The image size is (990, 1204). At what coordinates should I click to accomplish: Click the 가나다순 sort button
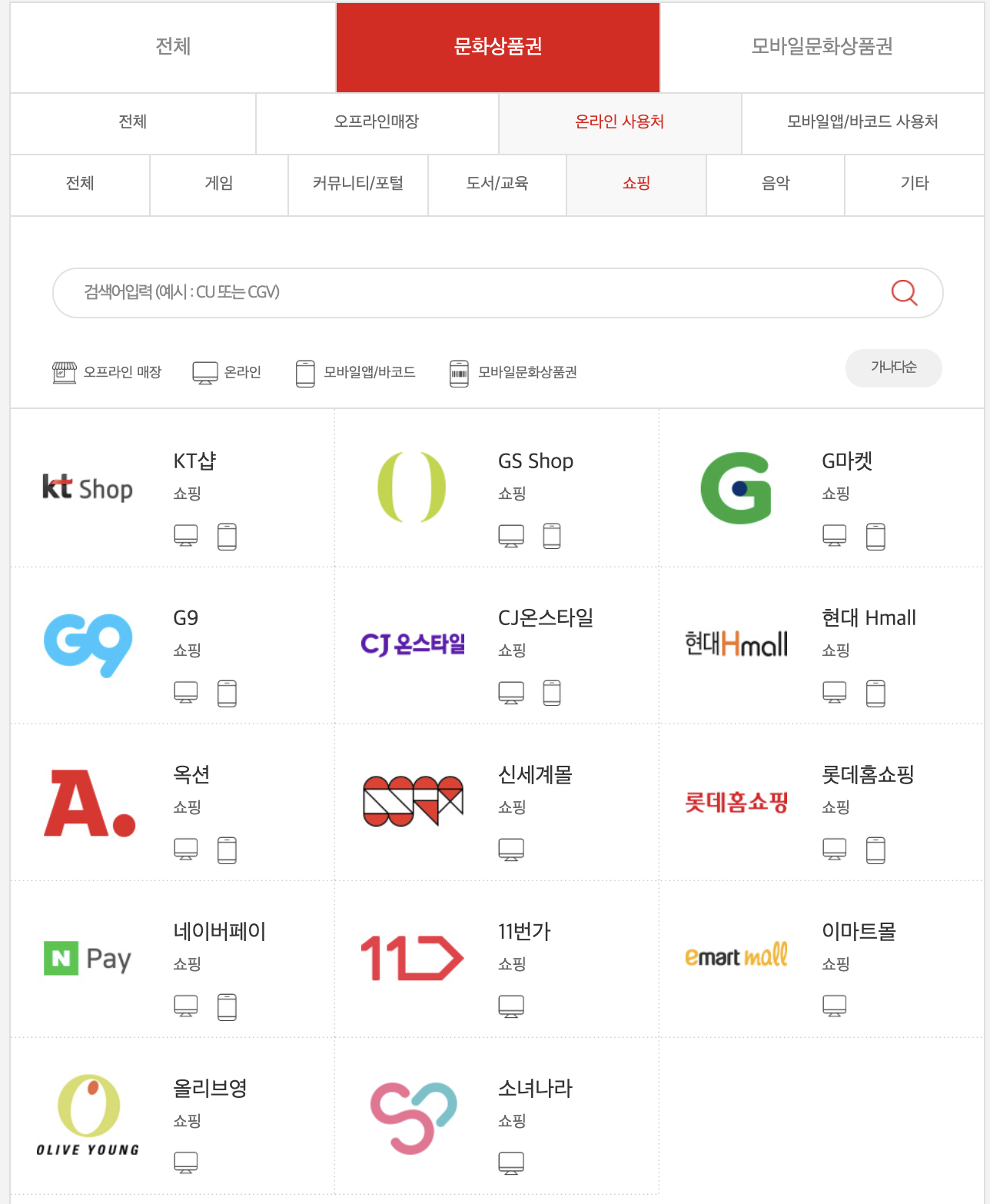coord(893,368)
